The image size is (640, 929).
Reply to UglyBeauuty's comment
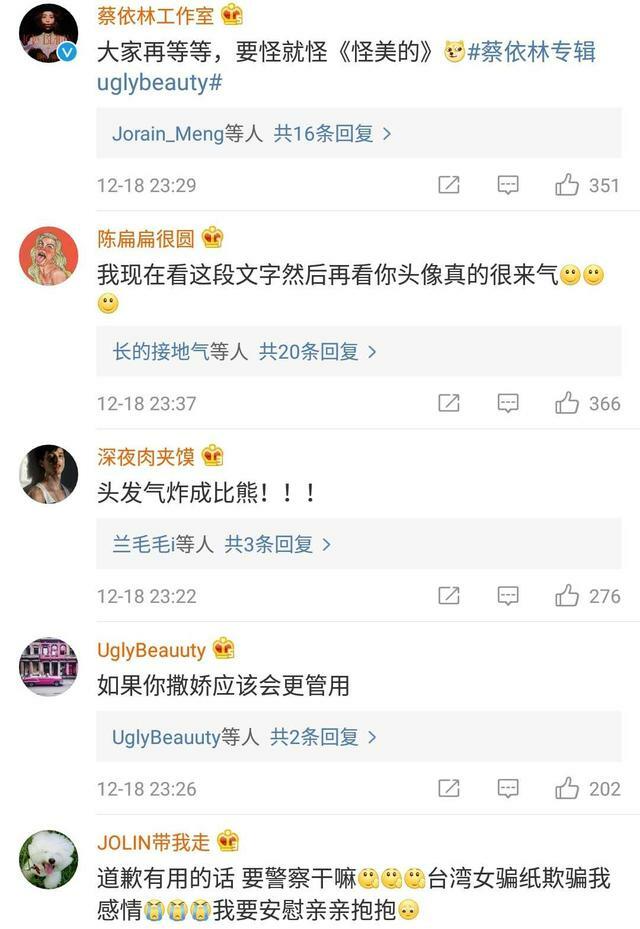(508, 789)
